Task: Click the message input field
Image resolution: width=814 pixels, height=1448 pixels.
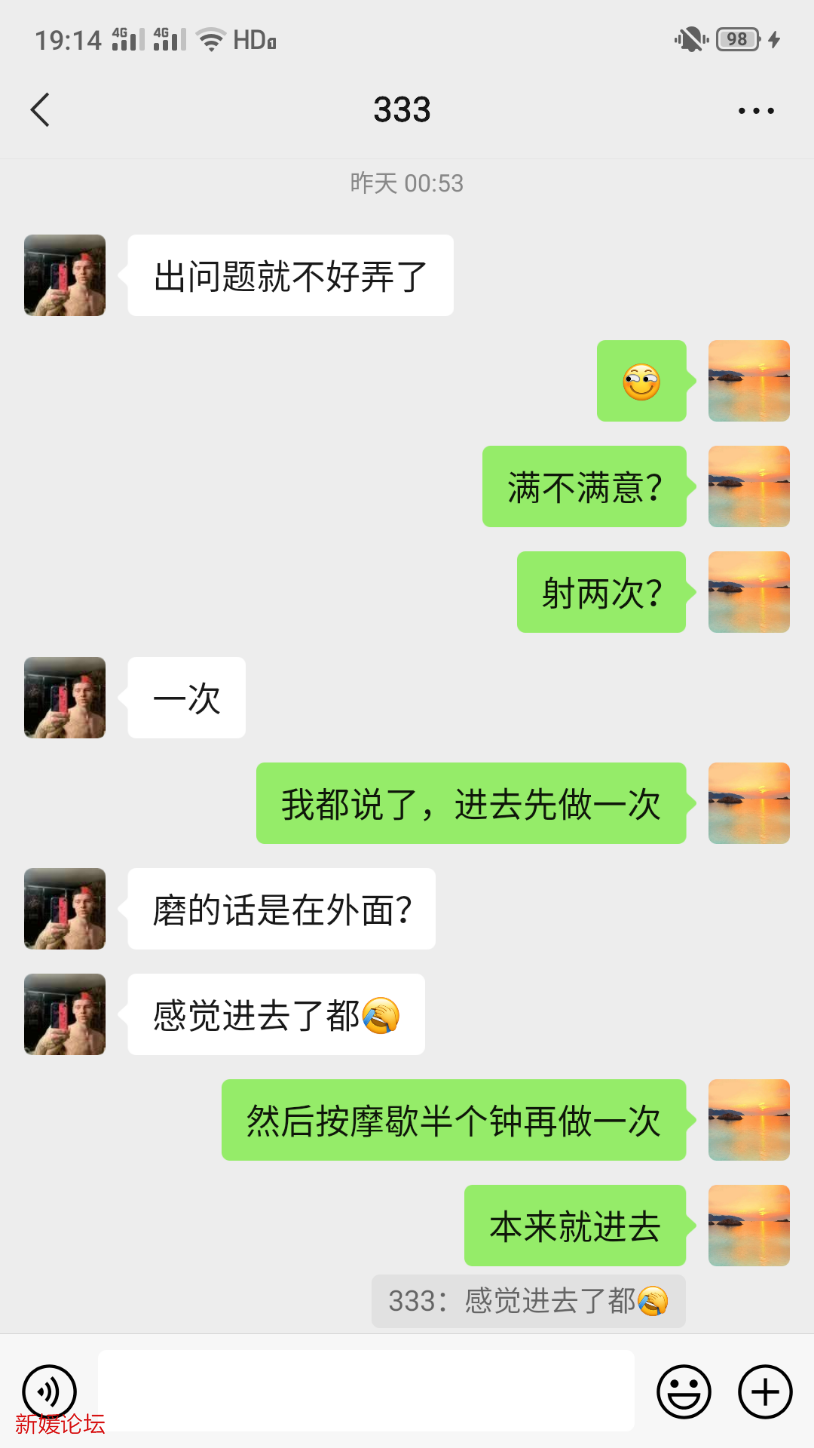Action: (365, 1391)
